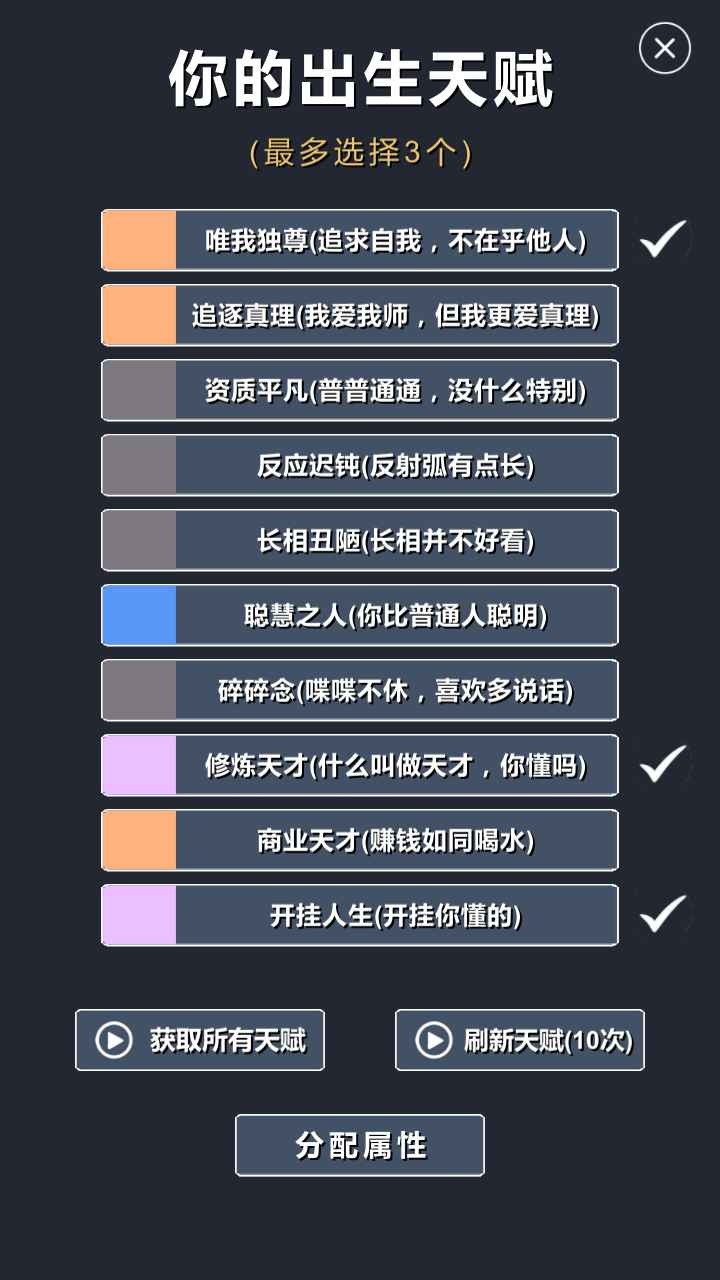720x1280 pixels.
Task: Click the orange swatch beside 唯我独尊
Action: (137, 240)
